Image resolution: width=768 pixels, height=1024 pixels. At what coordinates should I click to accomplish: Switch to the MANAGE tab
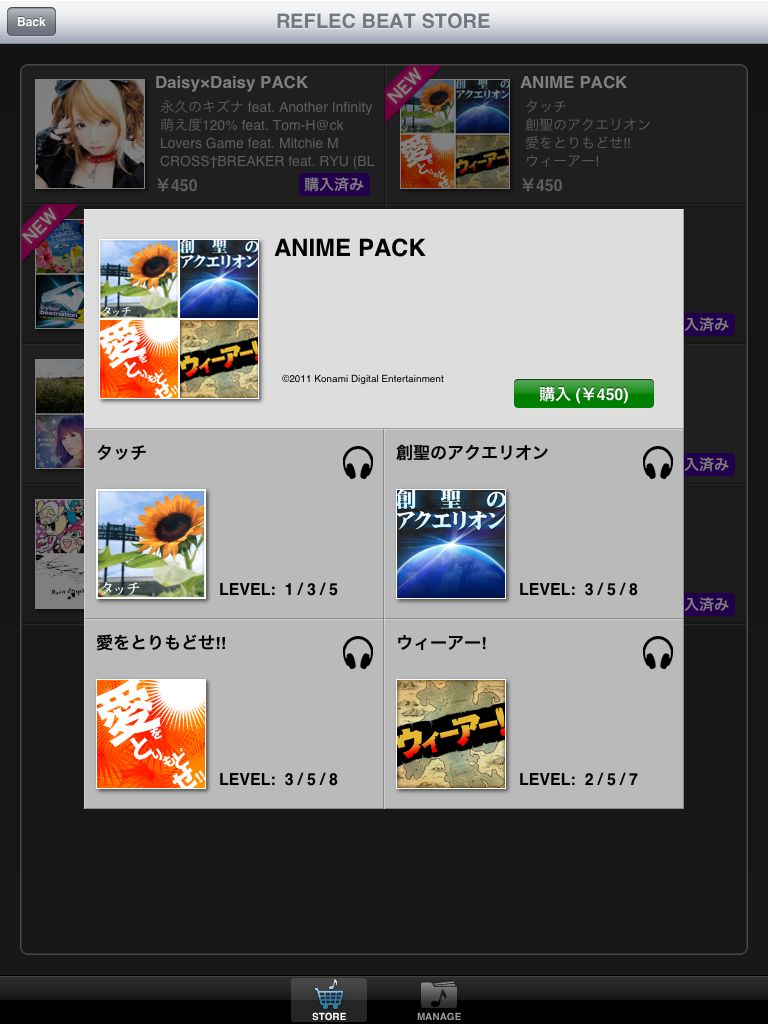click(439, 1000)
